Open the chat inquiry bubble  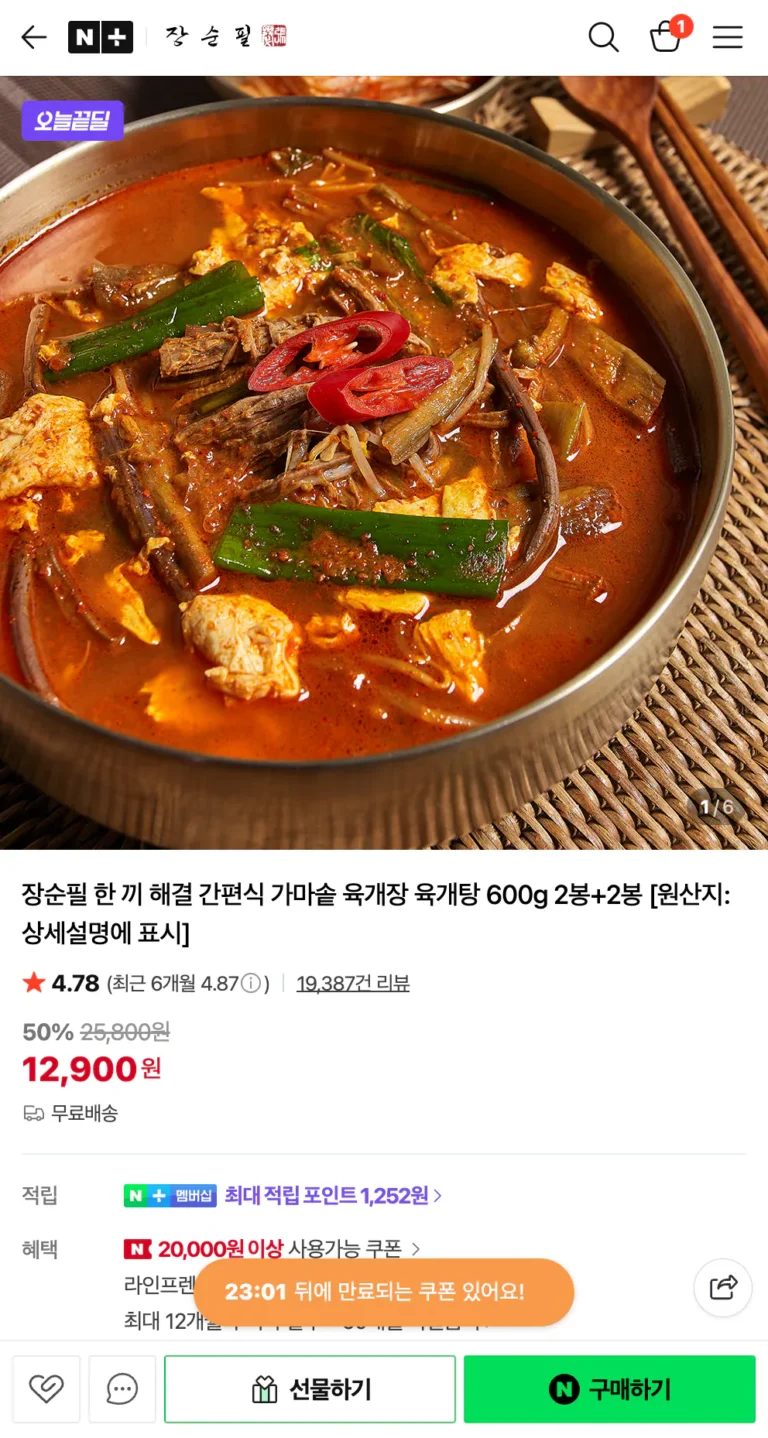coord(122,1389)
